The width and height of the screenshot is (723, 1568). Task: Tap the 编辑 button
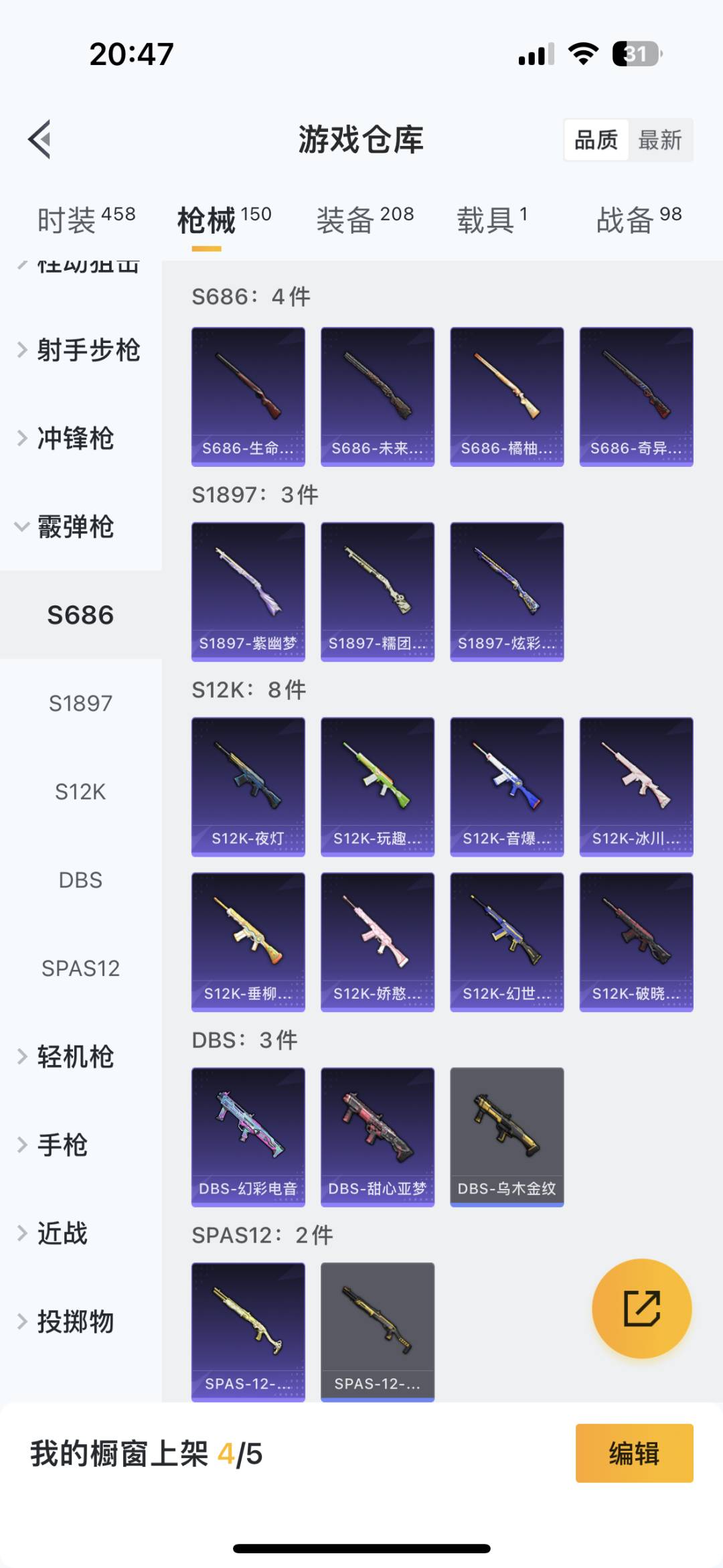coord(634,1453)
